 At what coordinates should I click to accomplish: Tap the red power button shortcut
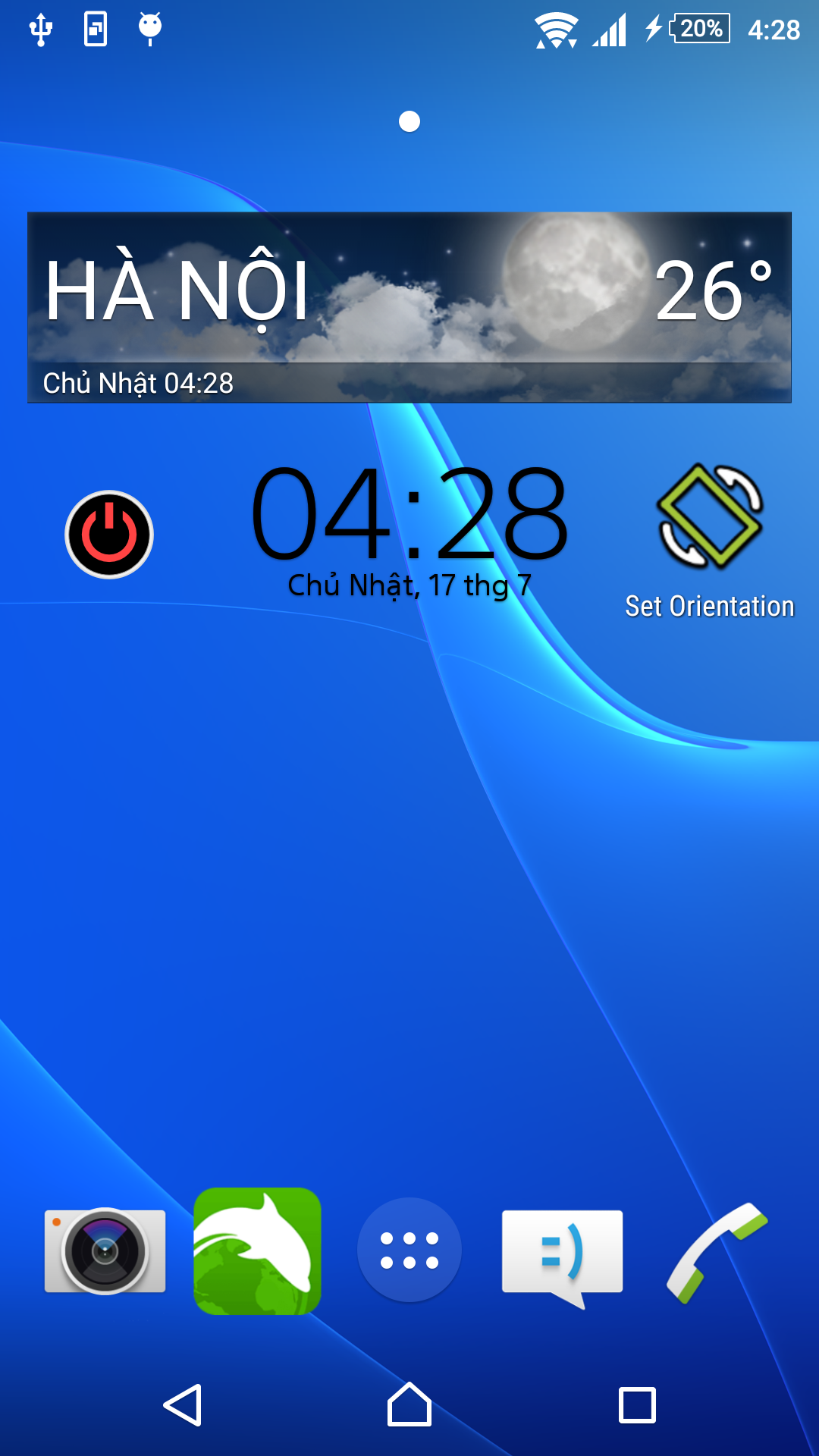point(109,535)
